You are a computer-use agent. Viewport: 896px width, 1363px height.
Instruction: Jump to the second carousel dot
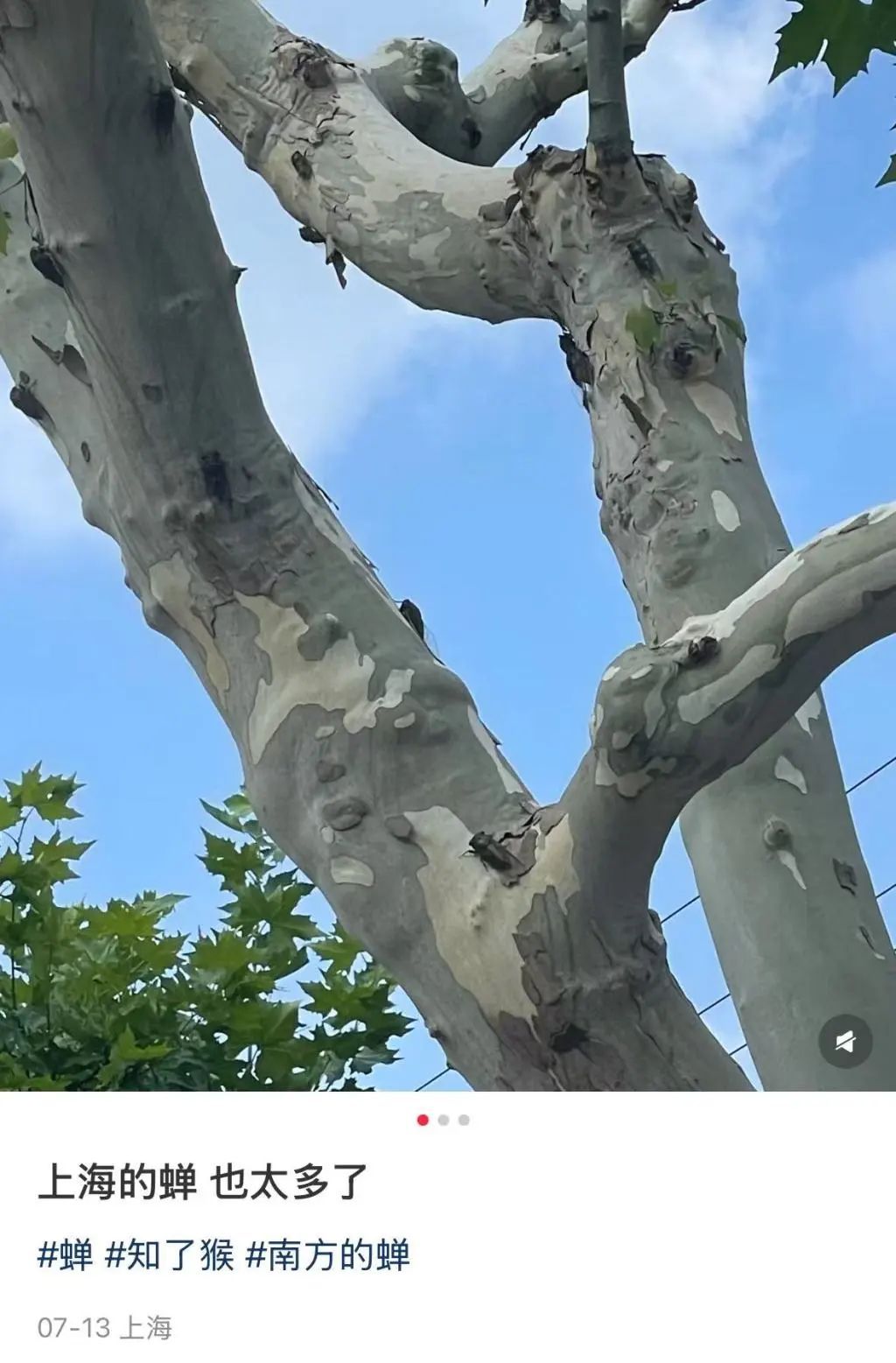(444, 1118)
